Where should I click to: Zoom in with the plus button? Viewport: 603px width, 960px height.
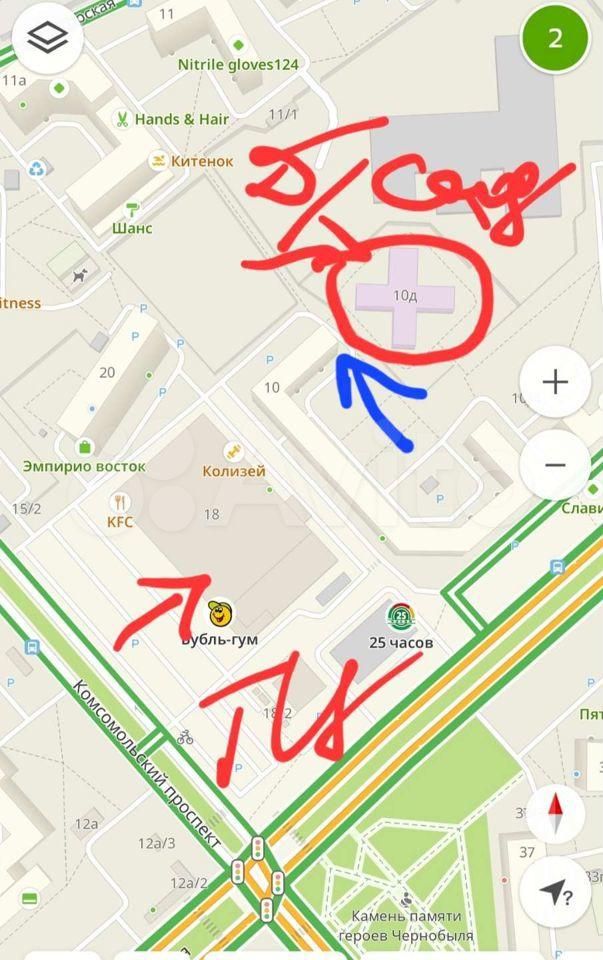pyautogui.click(x=555, y=381)
